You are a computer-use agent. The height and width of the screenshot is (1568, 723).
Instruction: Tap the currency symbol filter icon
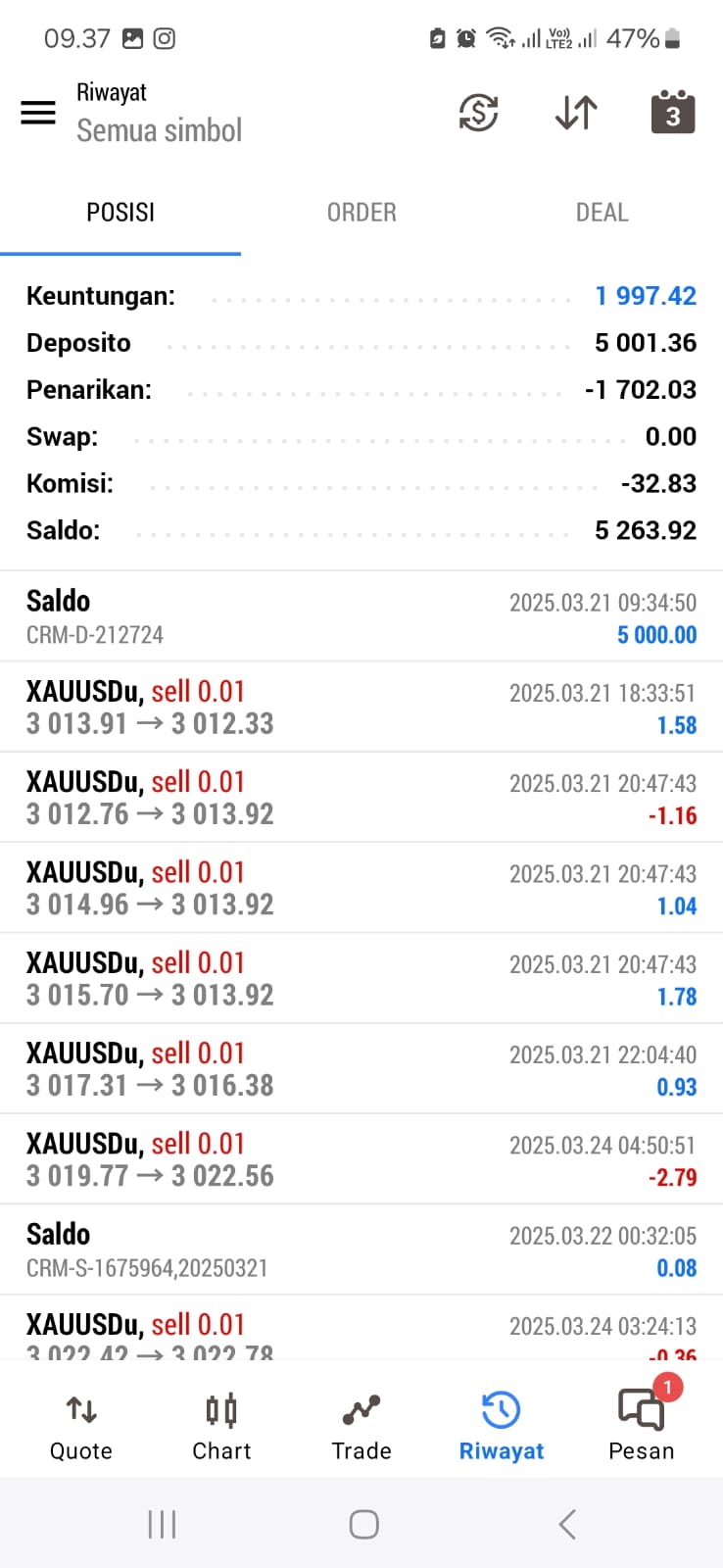coord(478,113)
